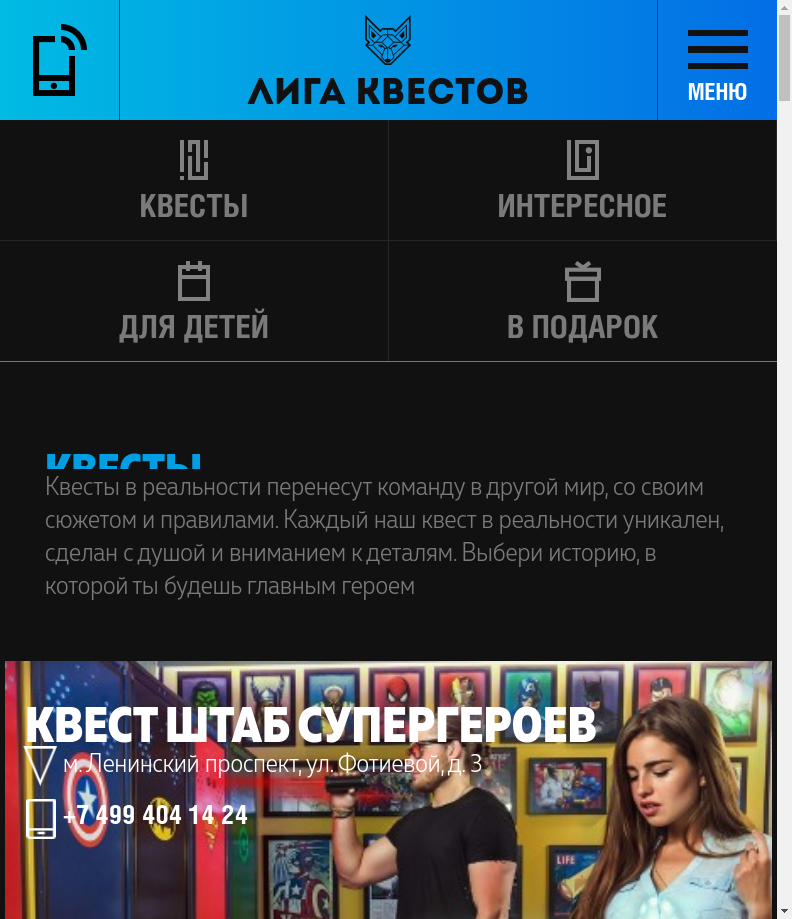Open the КВЕСТЫ section
Image resolution: width=792 pixels, height=919 pixels.
194,181
